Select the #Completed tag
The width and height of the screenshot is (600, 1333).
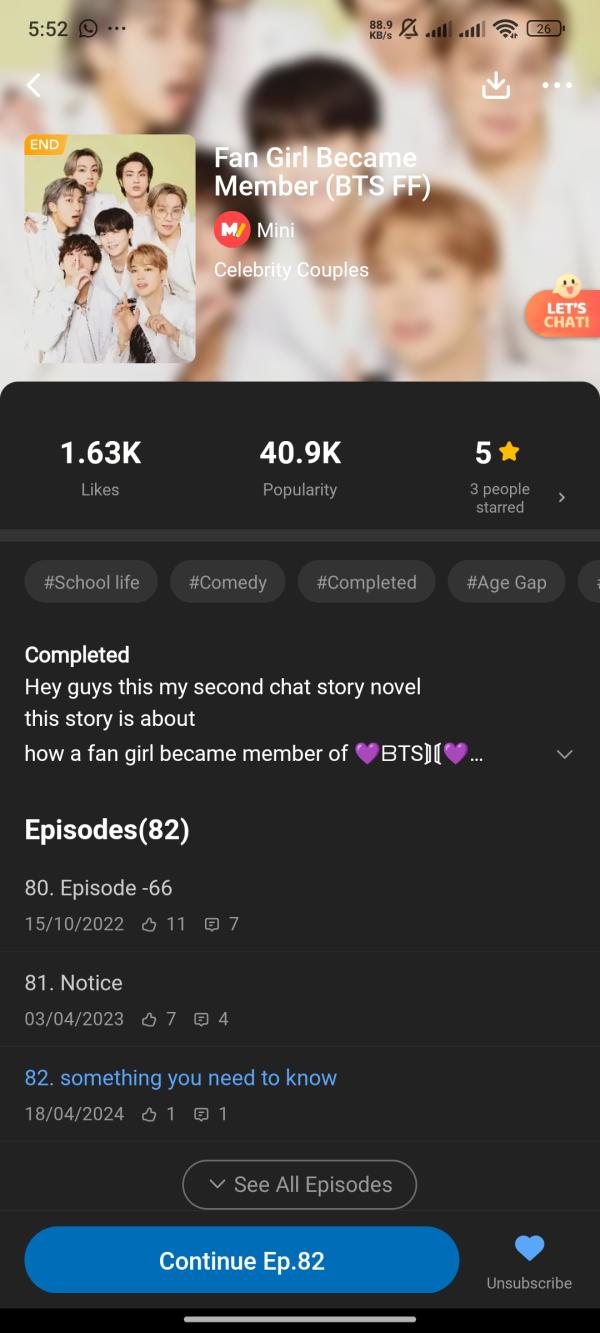point(366,582)
